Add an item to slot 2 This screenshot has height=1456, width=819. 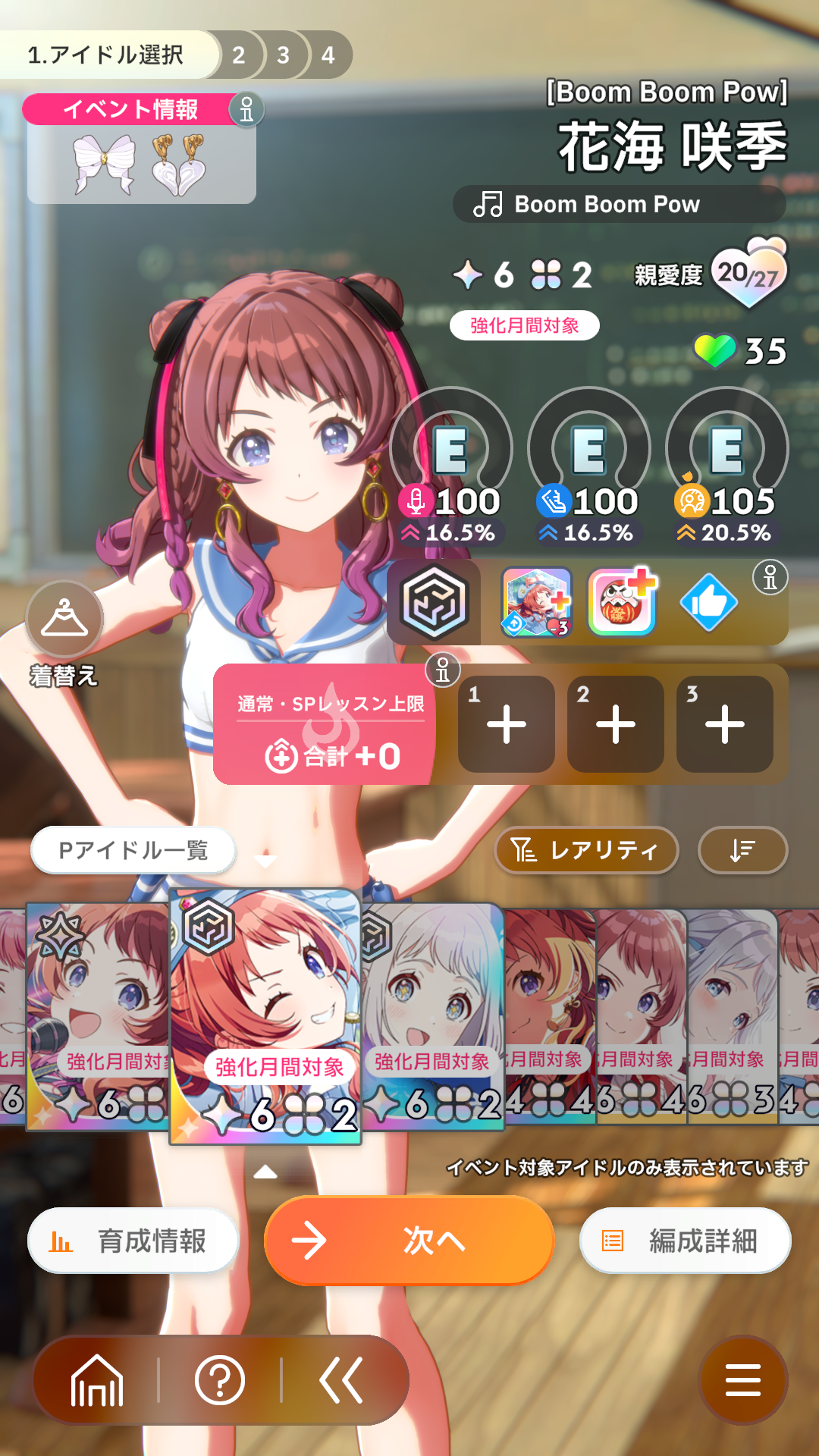[x=616, y=724]
